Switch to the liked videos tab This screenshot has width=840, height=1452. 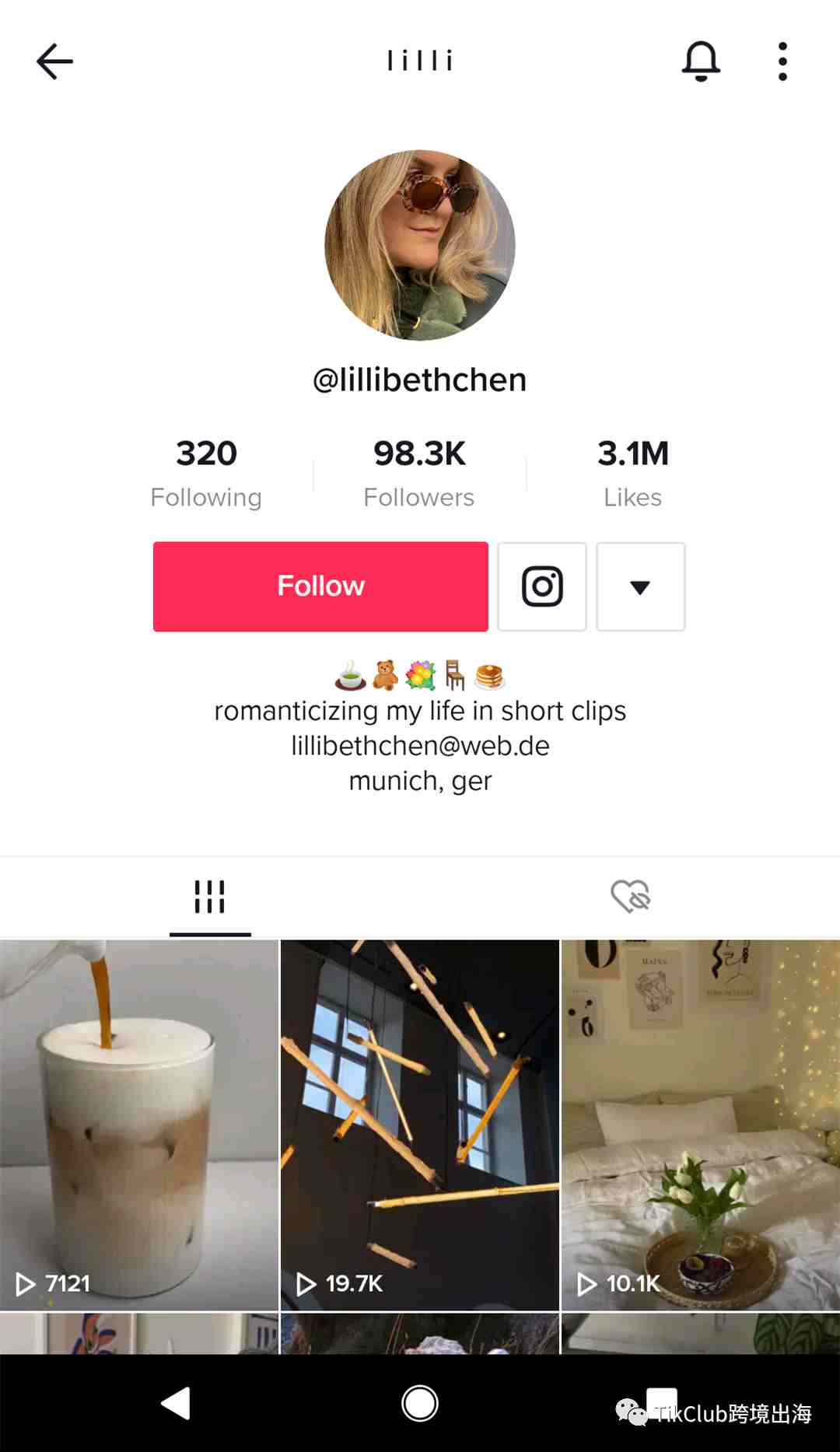(x=630, y=897)
